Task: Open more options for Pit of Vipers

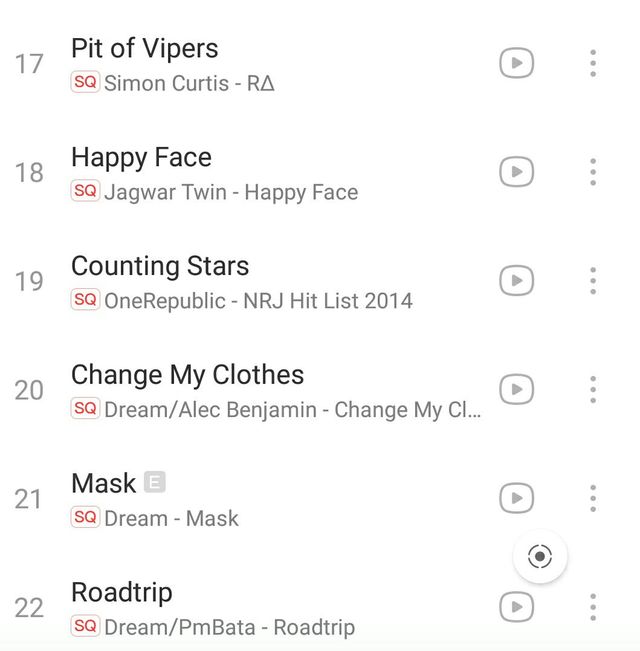Action: tap(593, 63)
